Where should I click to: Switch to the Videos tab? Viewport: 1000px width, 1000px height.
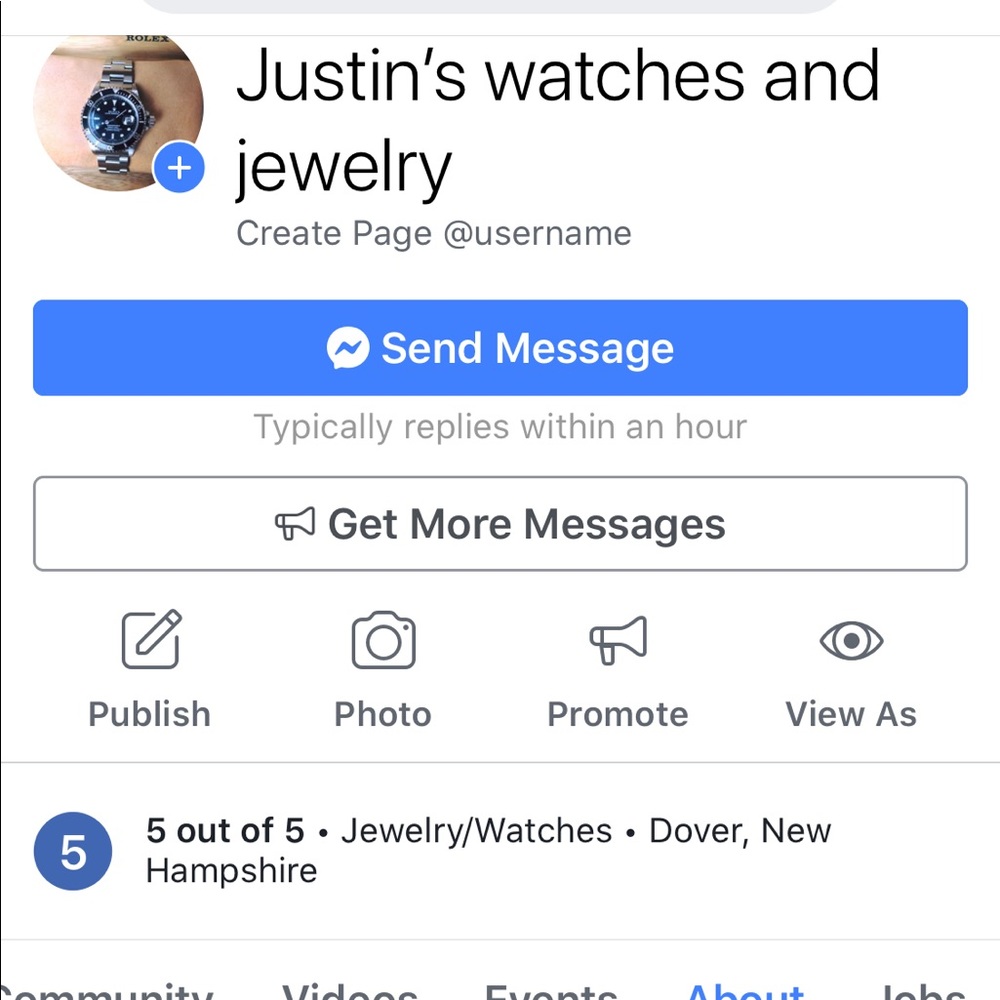350,990
